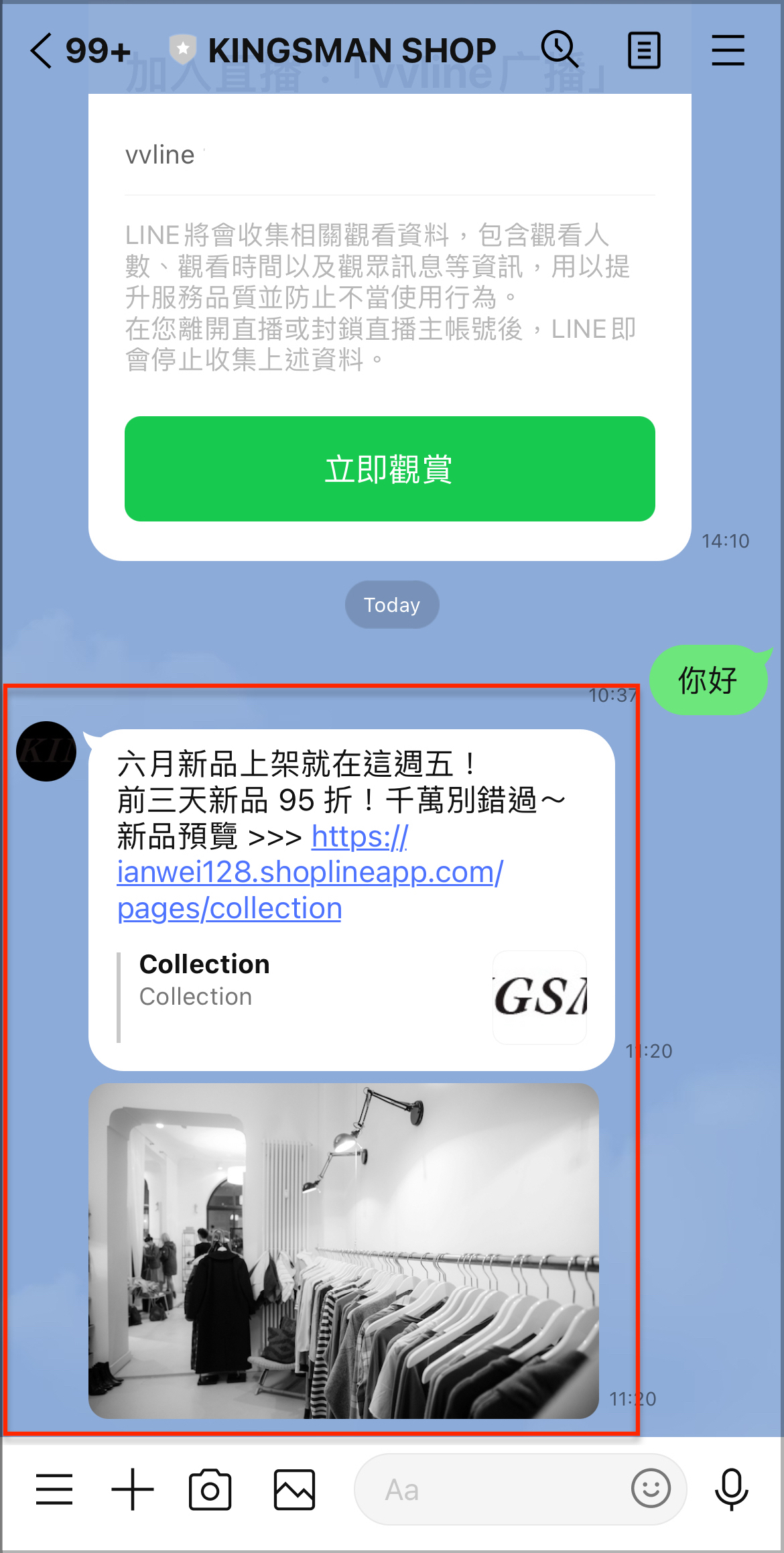Screen dimensions: 784x1553
Task: Open the emoji and sticker picker
Action: point(651,1489)
